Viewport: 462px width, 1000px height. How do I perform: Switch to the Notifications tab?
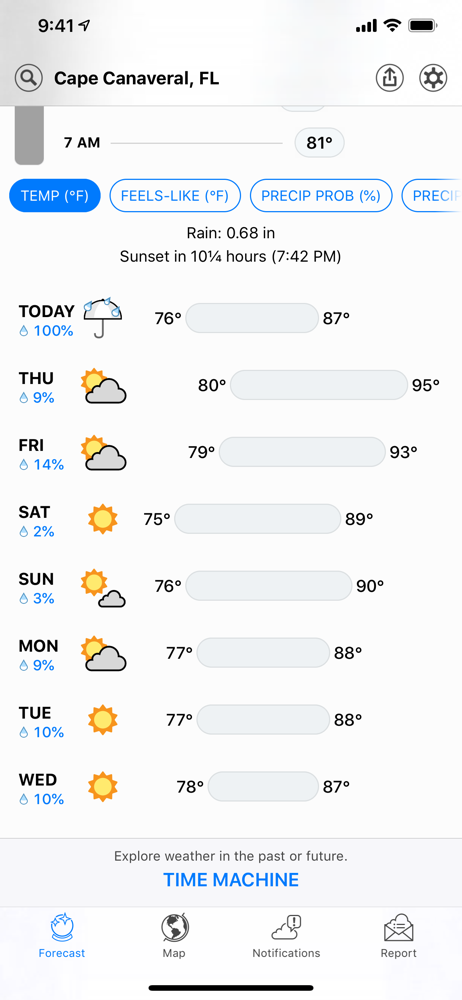click(x=286, y=936)
